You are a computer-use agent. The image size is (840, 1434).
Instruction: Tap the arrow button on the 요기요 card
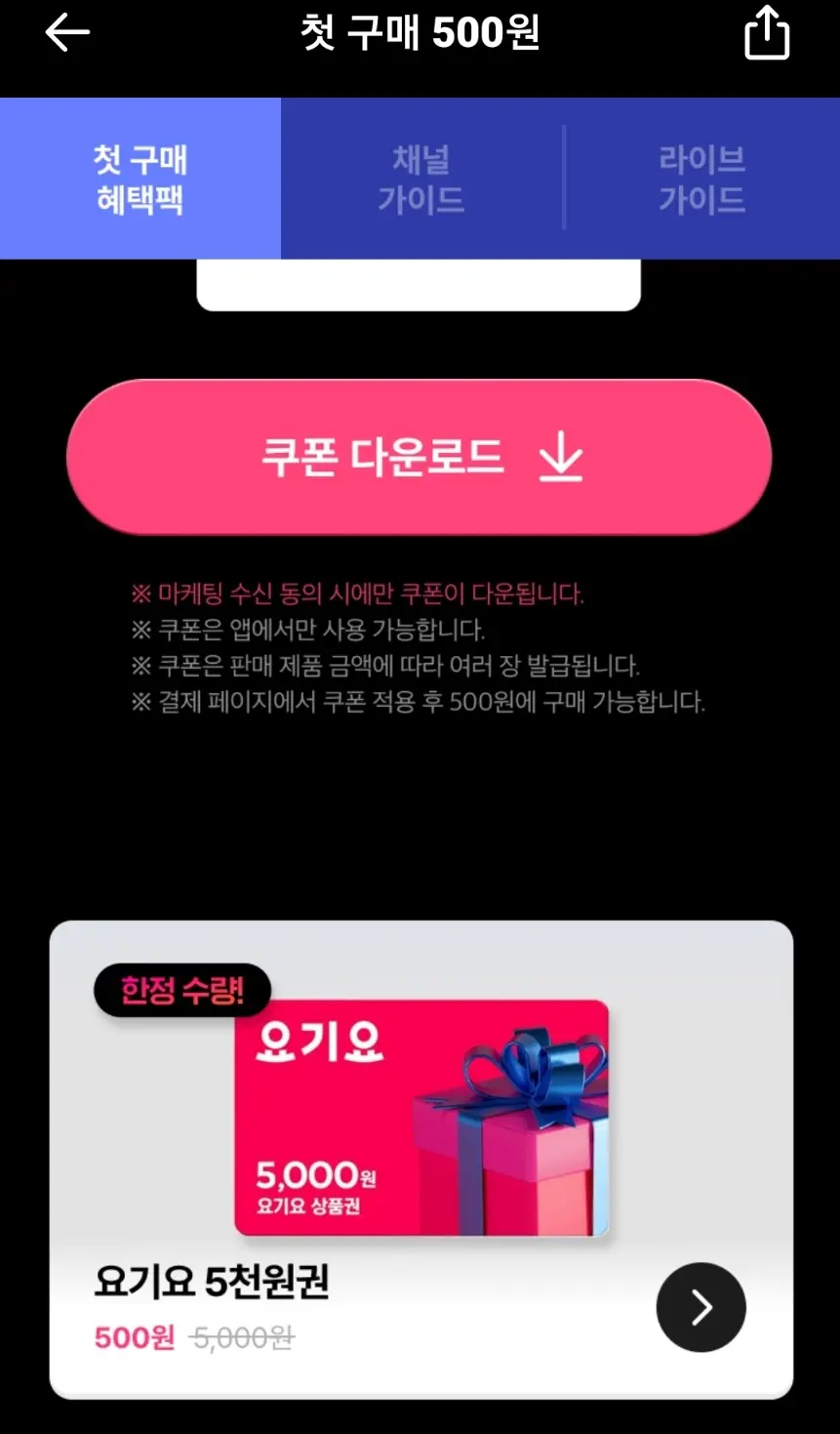700,1307
